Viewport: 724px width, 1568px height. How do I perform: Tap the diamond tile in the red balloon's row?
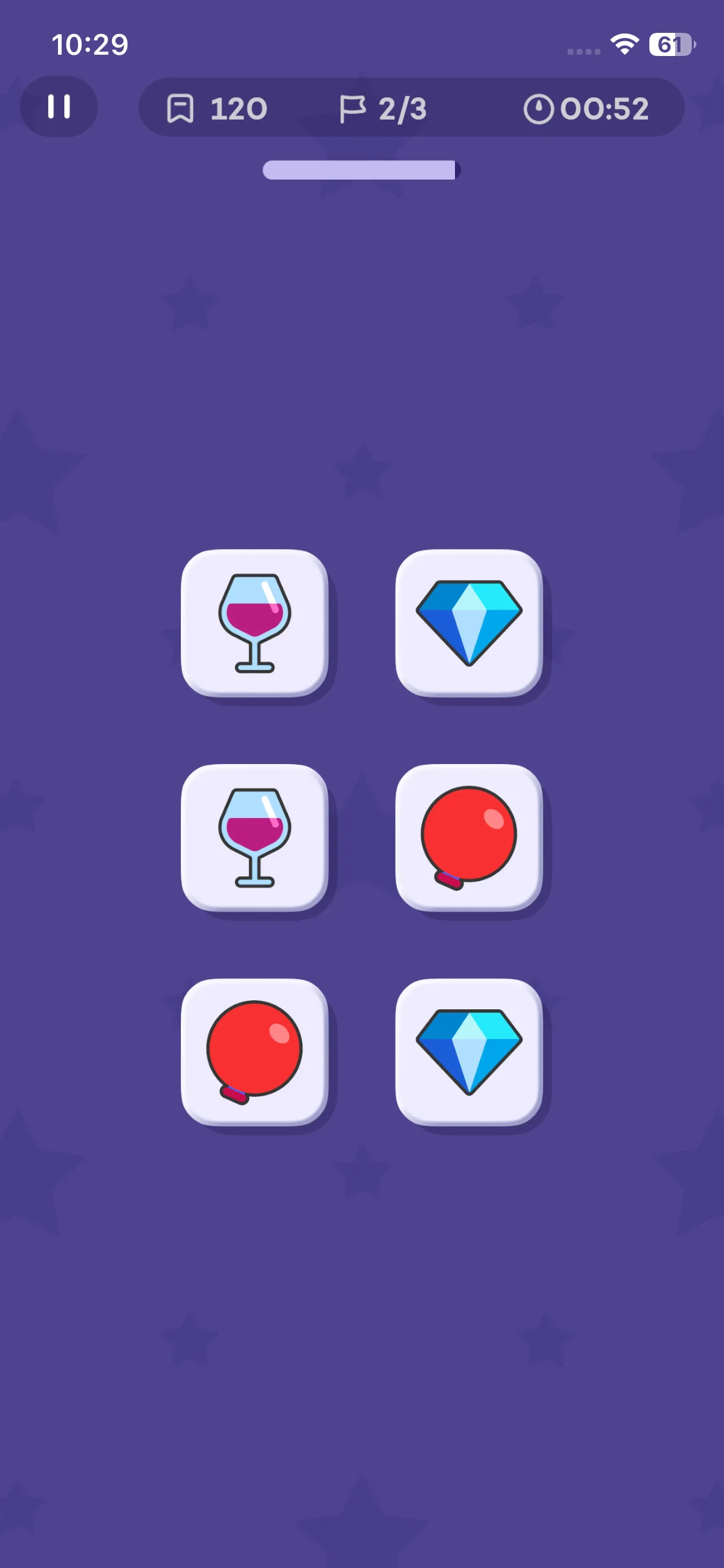[x=469, y=1052]
